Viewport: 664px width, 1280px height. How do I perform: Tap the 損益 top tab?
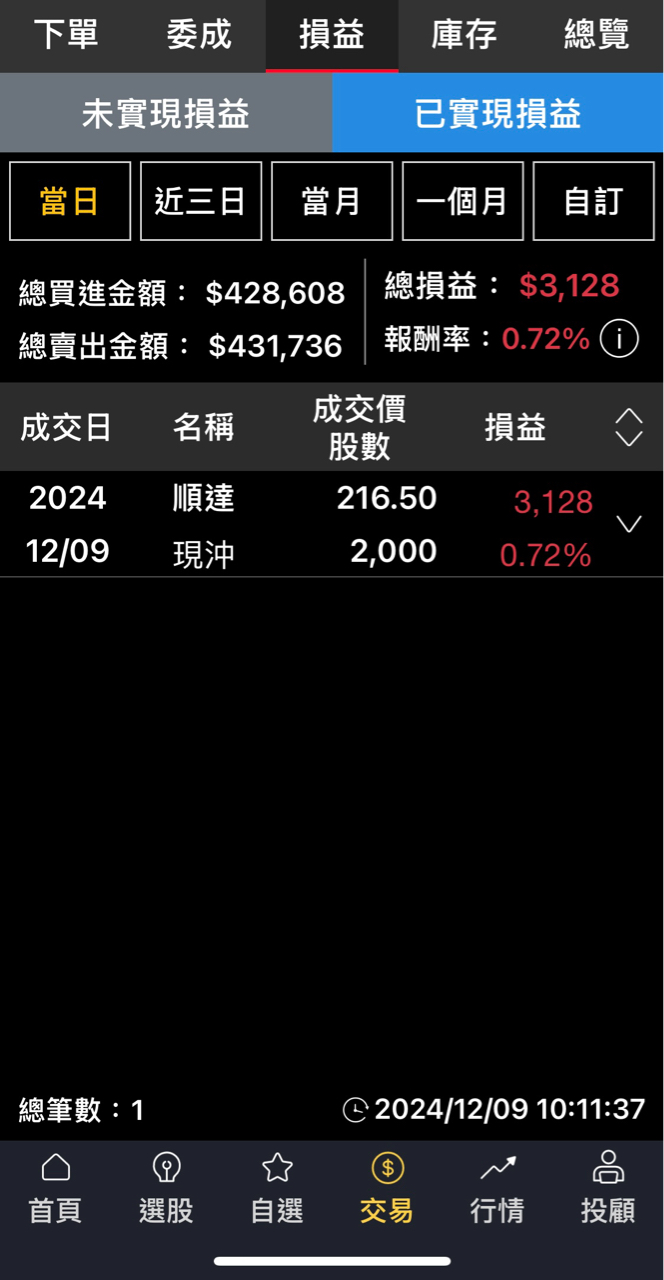pos(332,36)
